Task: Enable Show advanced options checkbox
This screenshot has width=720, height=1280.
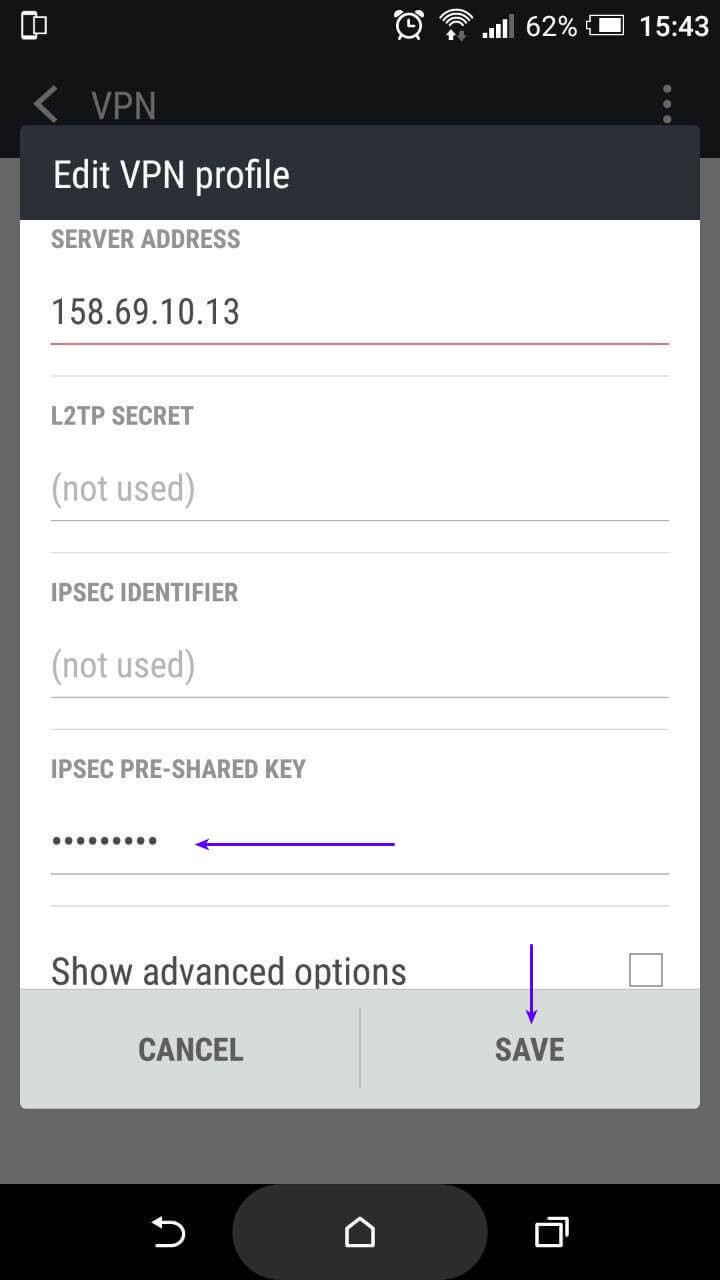Action: [645, 970]
